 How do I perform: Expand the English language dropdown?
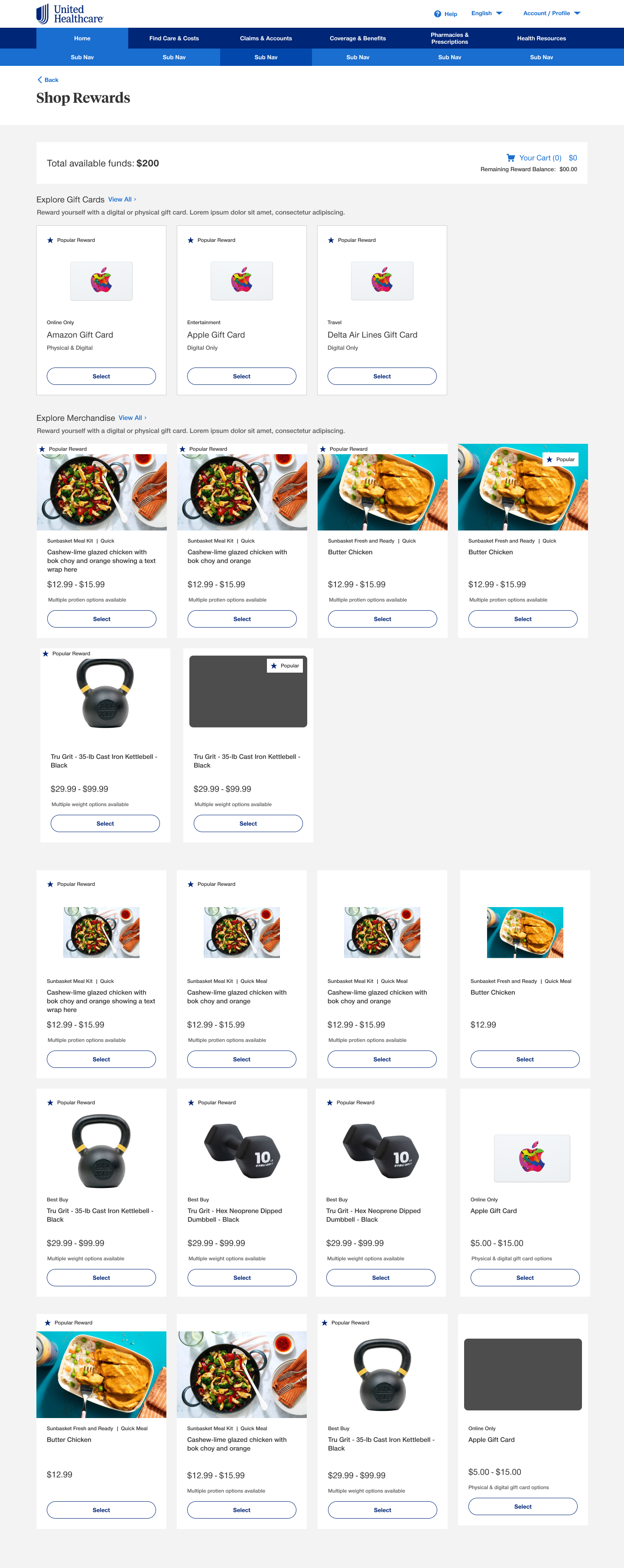click(486, 13)
